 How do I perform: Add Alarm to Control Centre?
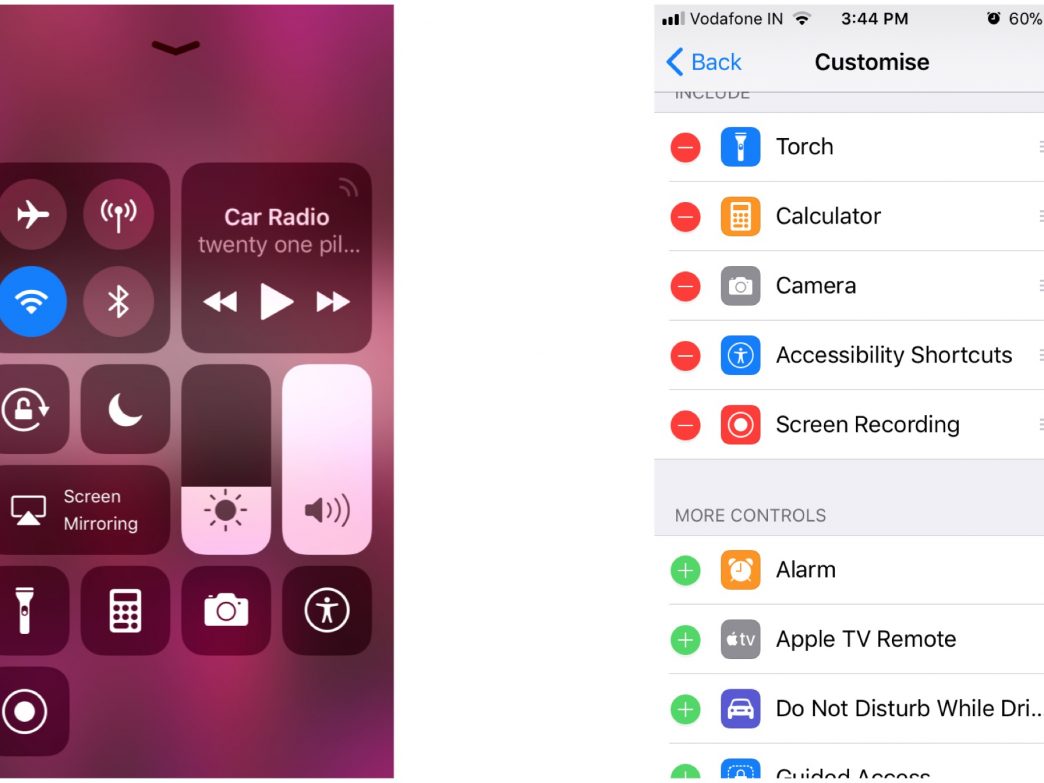click(x=685, y=570)
